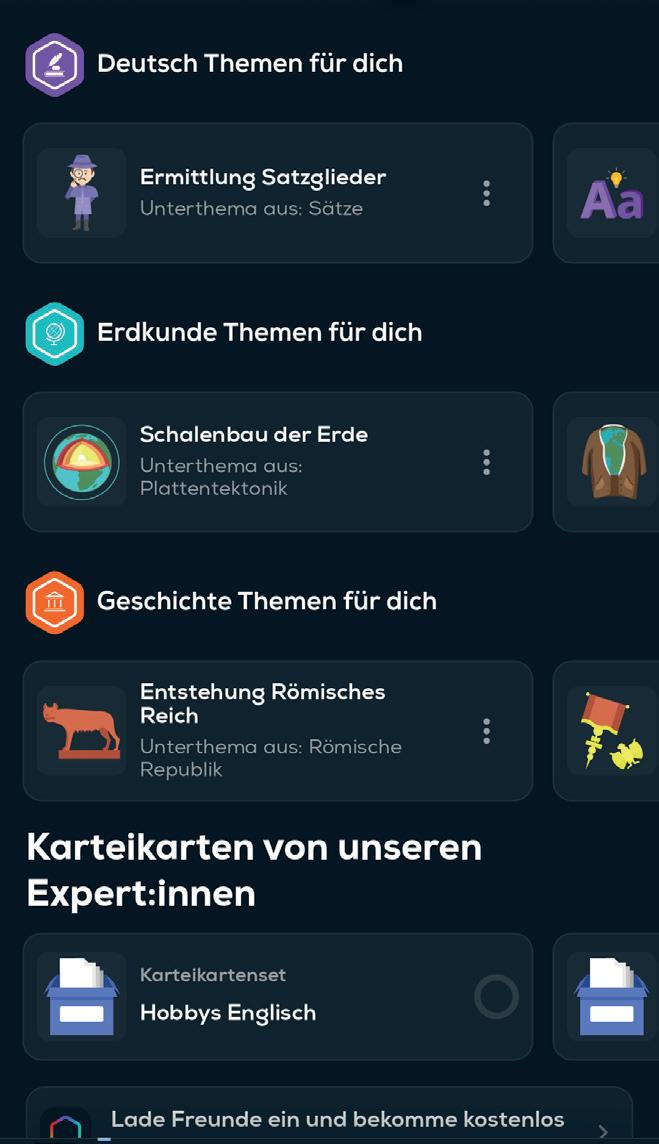Open options menu for Ermittlung Satzglieder

(x=487, y=193)
